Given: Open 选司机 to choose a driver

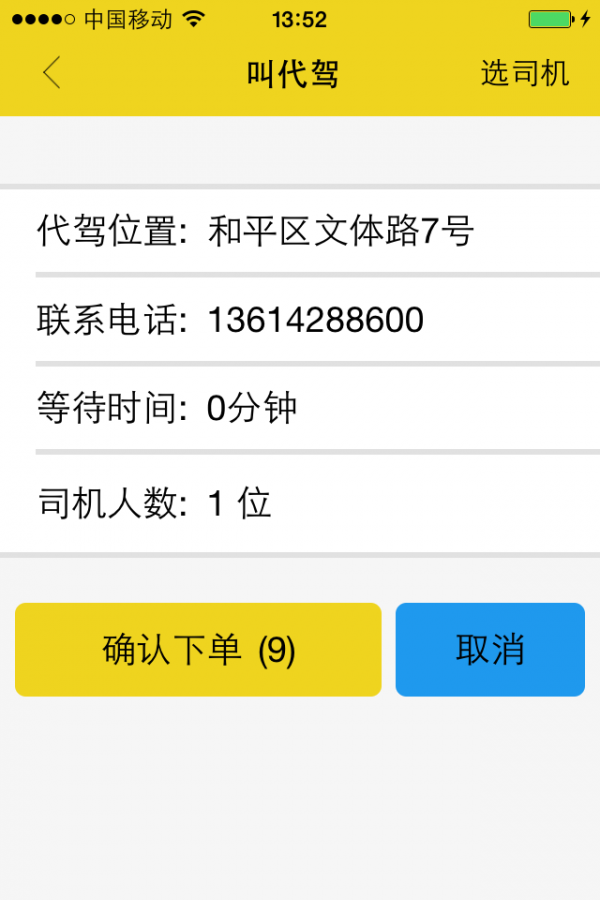Looking at the screenshot, I should click(524, 73).
